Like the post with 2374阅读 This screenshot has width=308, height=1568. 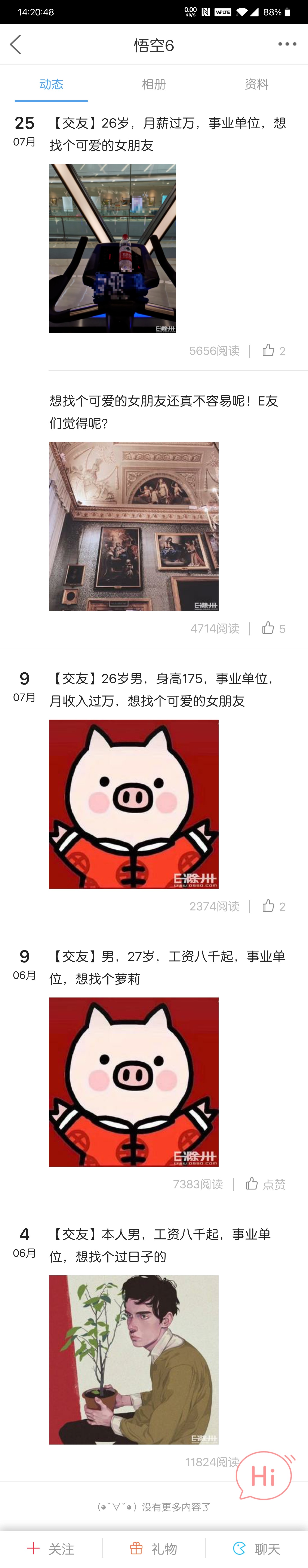[x=273, y=906]
